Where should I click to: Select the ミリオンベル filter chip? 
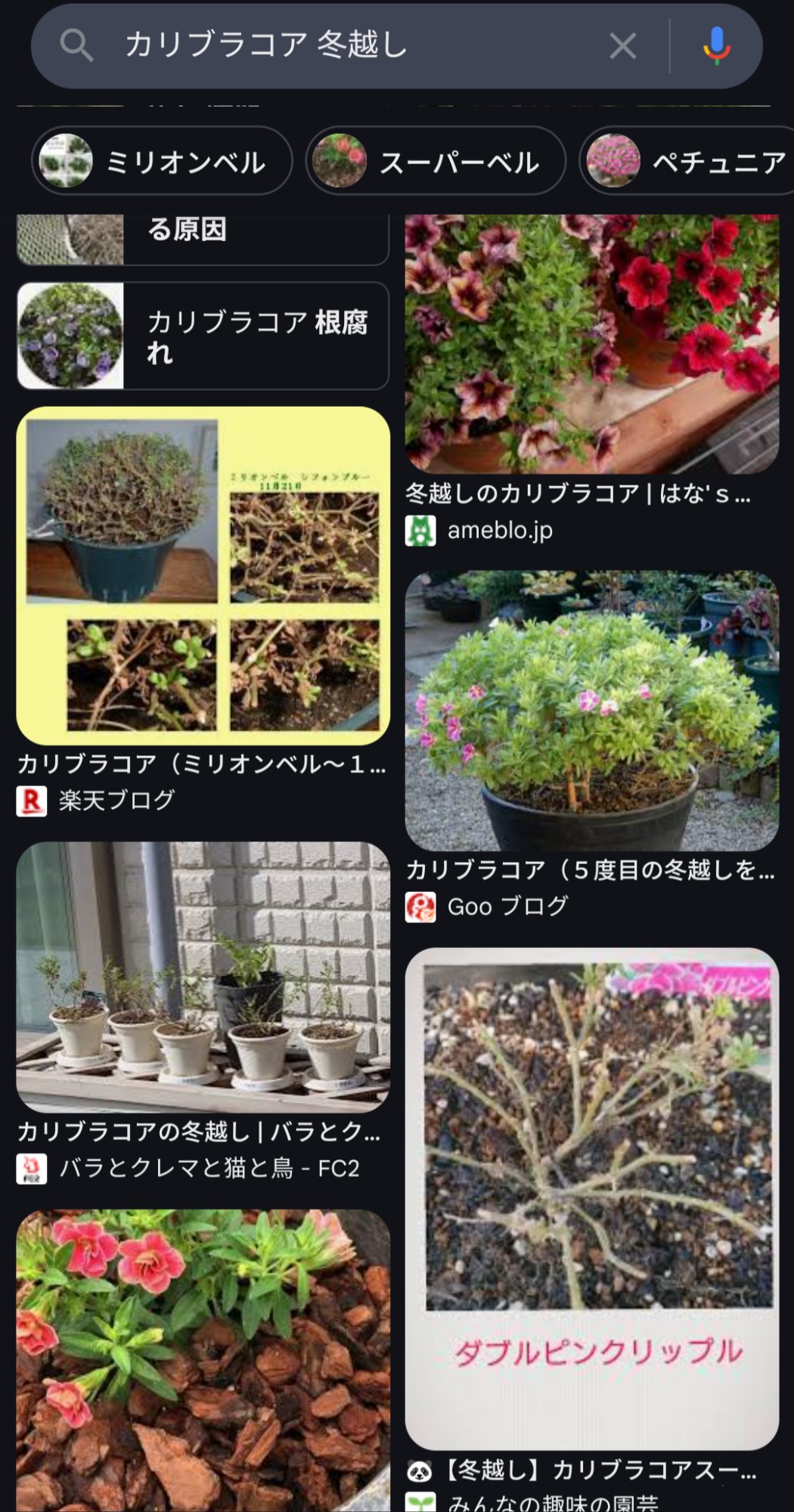tap(162, 161)
